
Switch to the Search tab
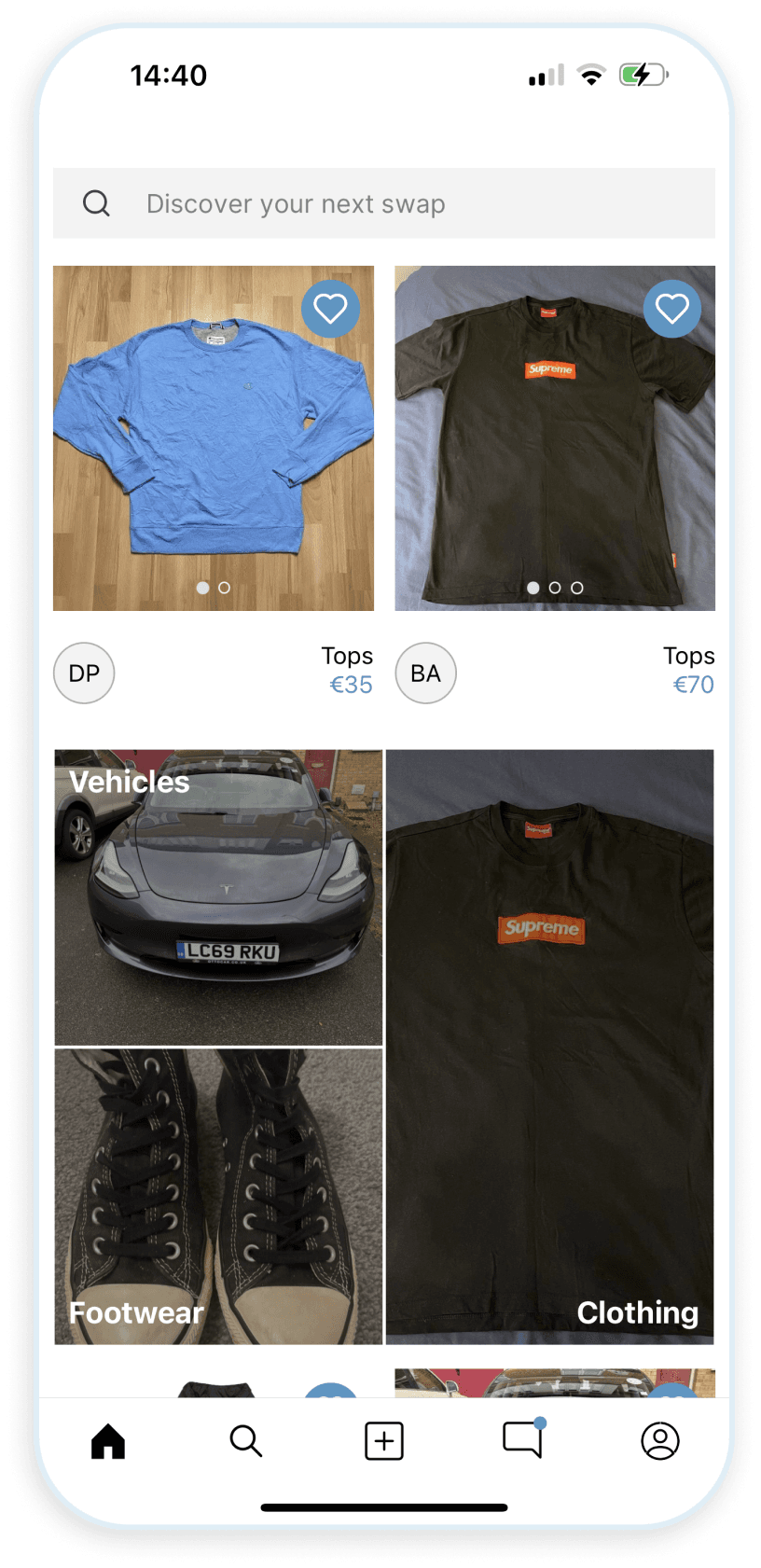pos(246,1441)
